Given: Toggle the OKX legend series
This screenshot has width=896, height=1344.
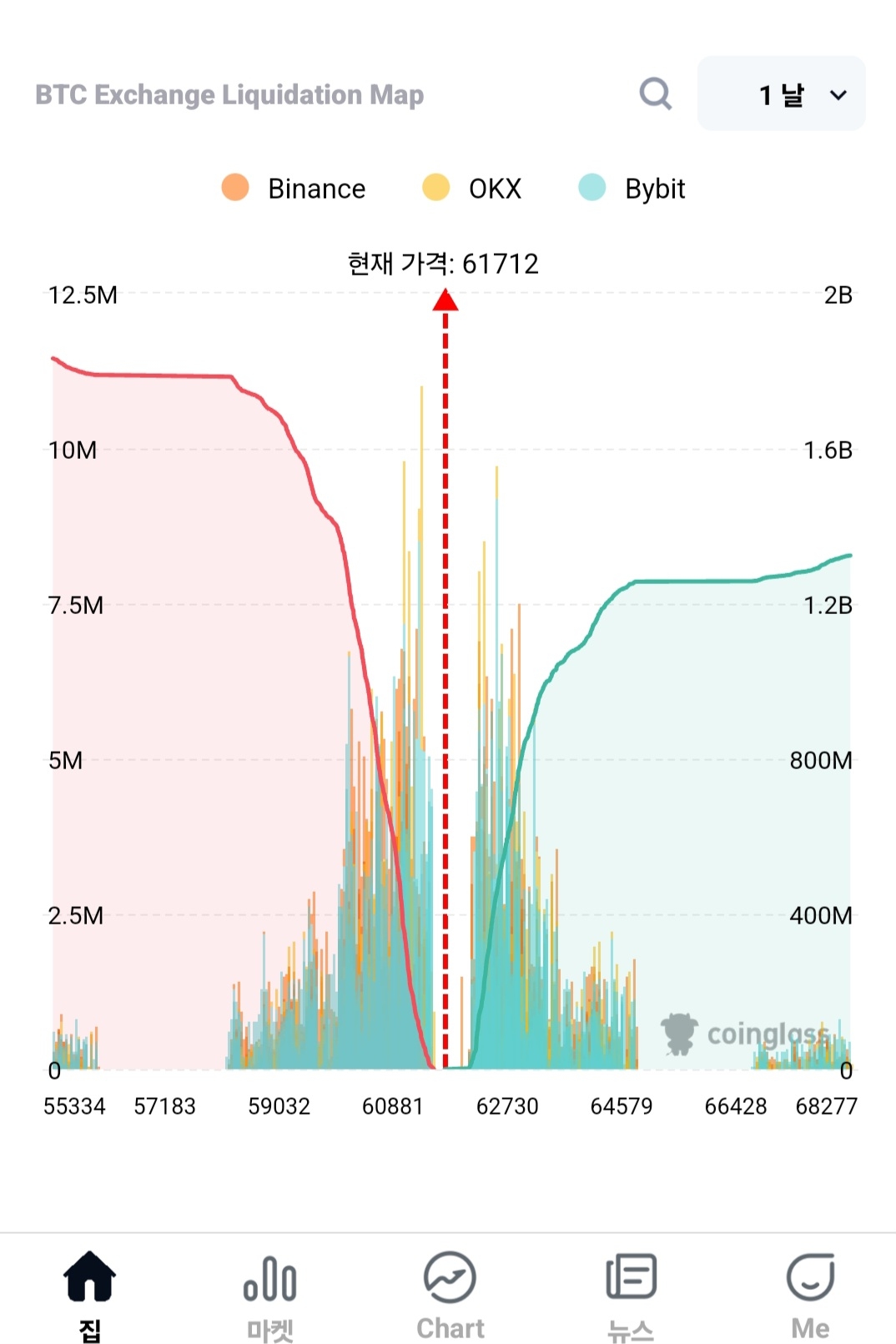Looking at the screenshot, I should tap(472, 189).
